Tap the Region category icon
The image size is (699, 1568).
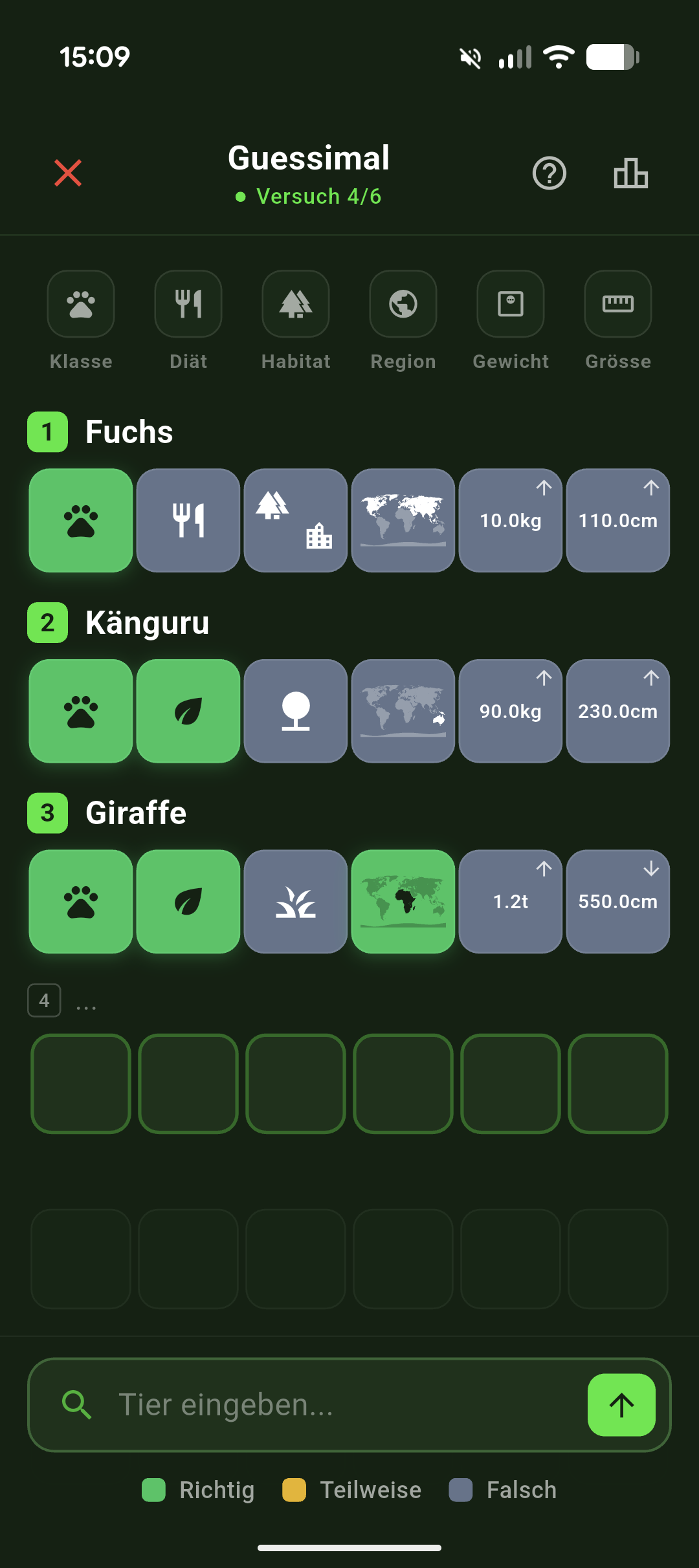click(403, 304)
